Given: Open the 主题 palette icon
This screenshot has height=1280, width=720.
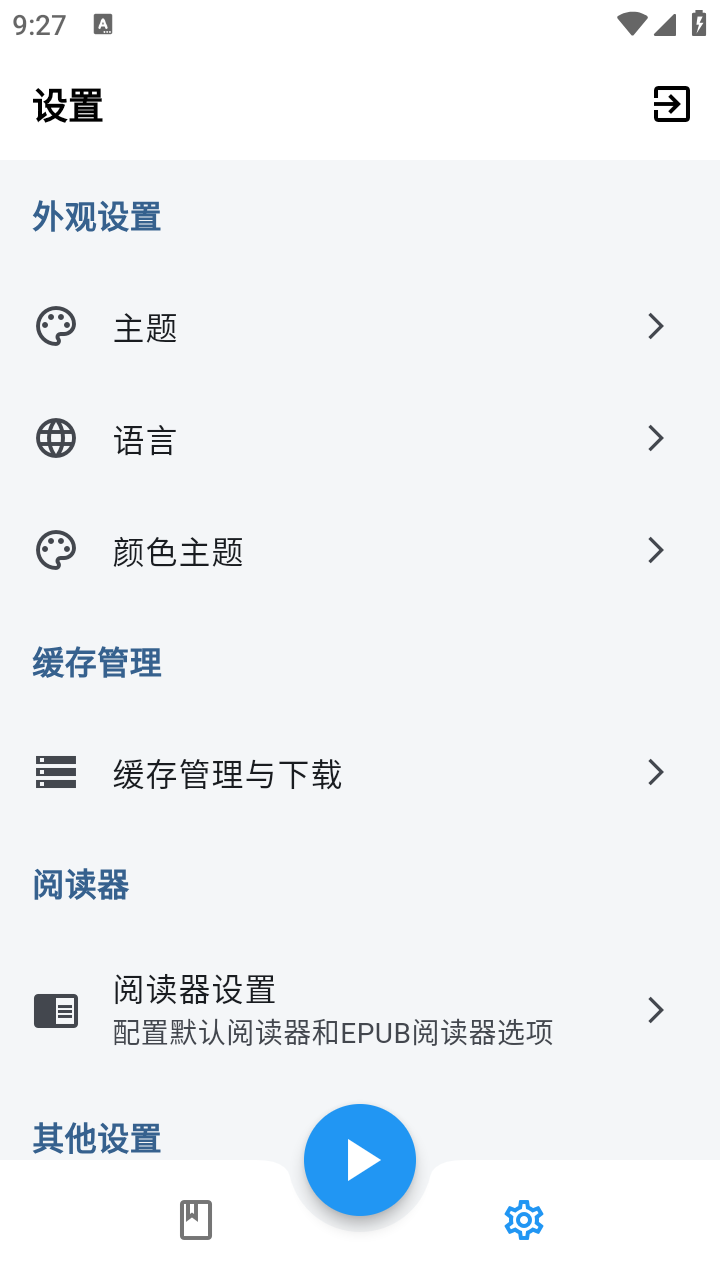Looking at the screenshot, I should (x=56, y=326).
